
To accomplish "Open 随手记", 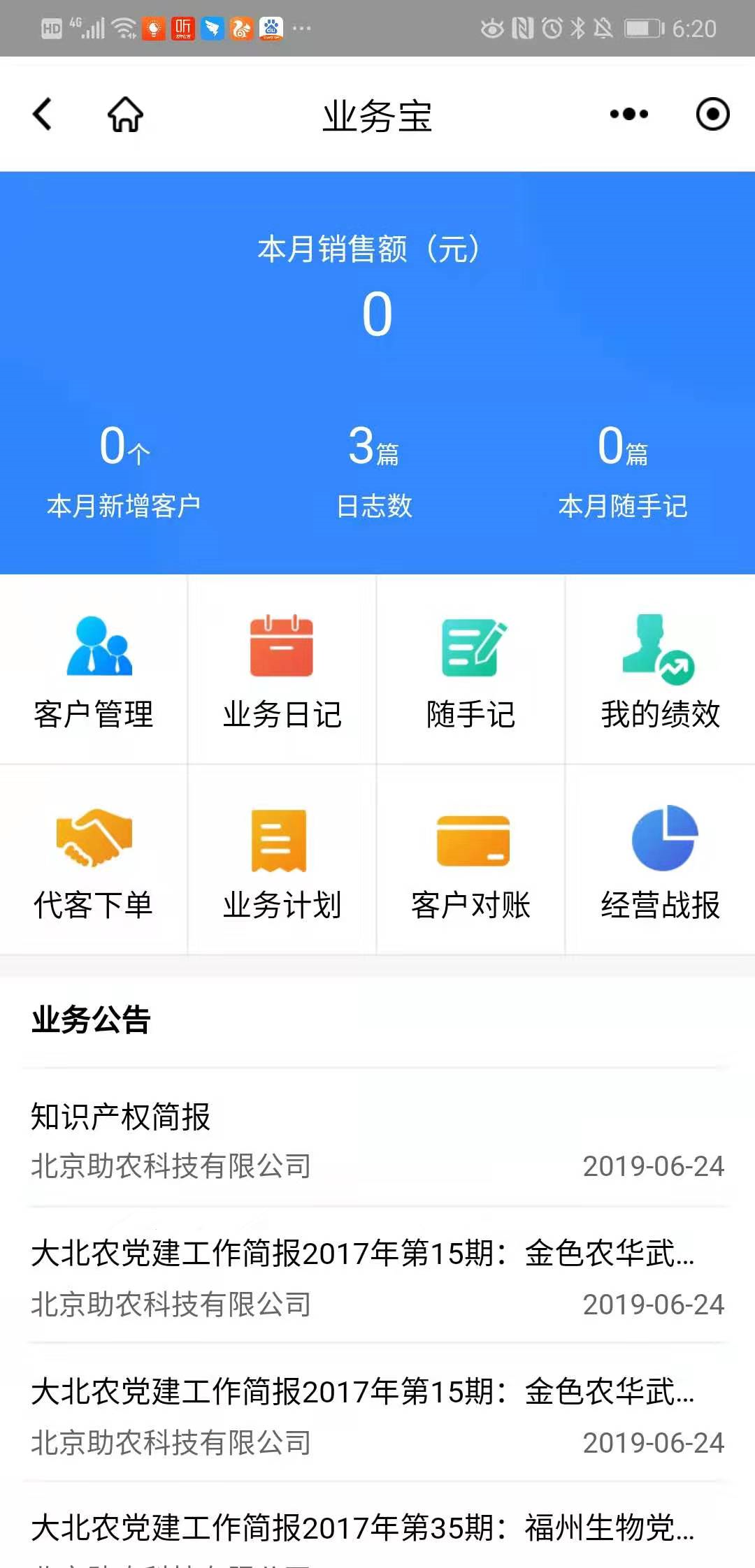I will (x=470, y=669).
